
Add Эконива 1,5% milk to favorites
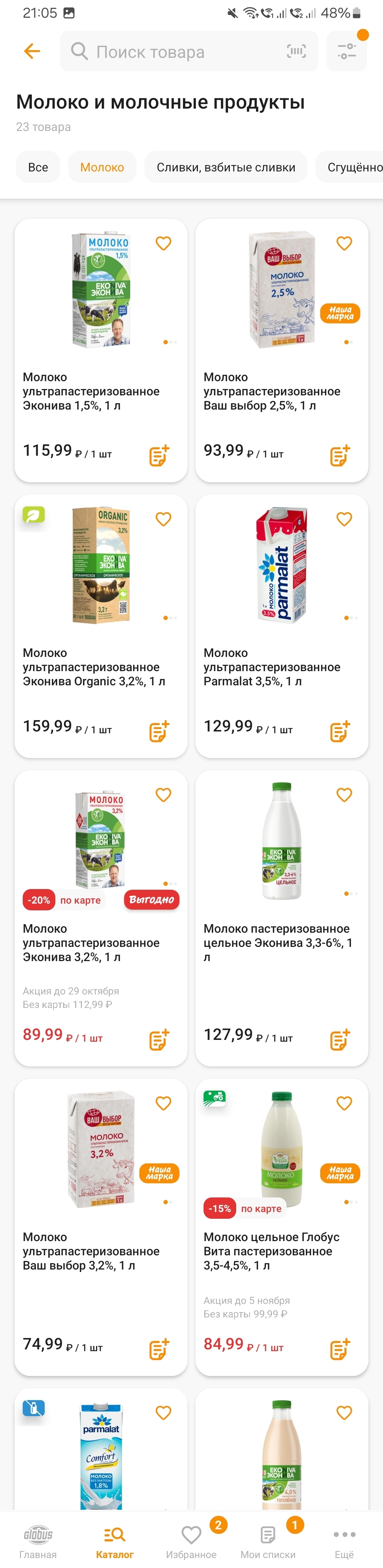(163, 243)
